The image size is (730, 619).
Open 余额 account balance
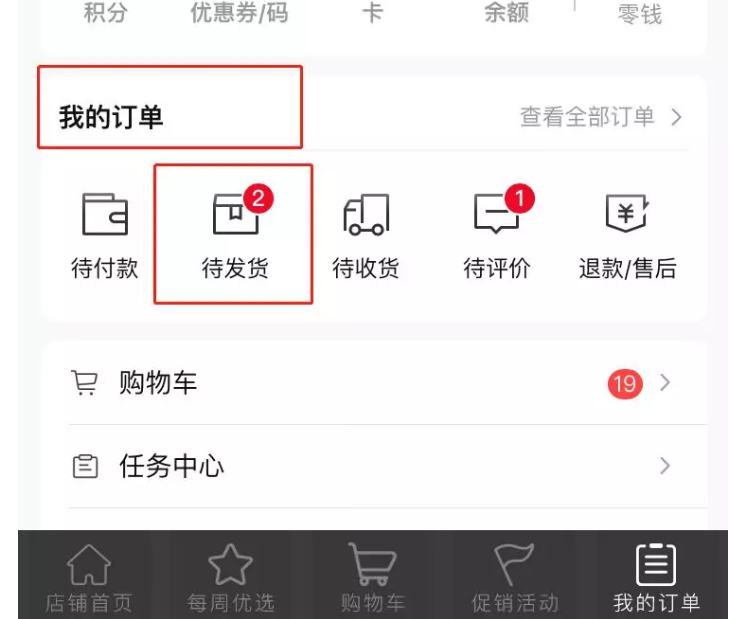[505, 14]
